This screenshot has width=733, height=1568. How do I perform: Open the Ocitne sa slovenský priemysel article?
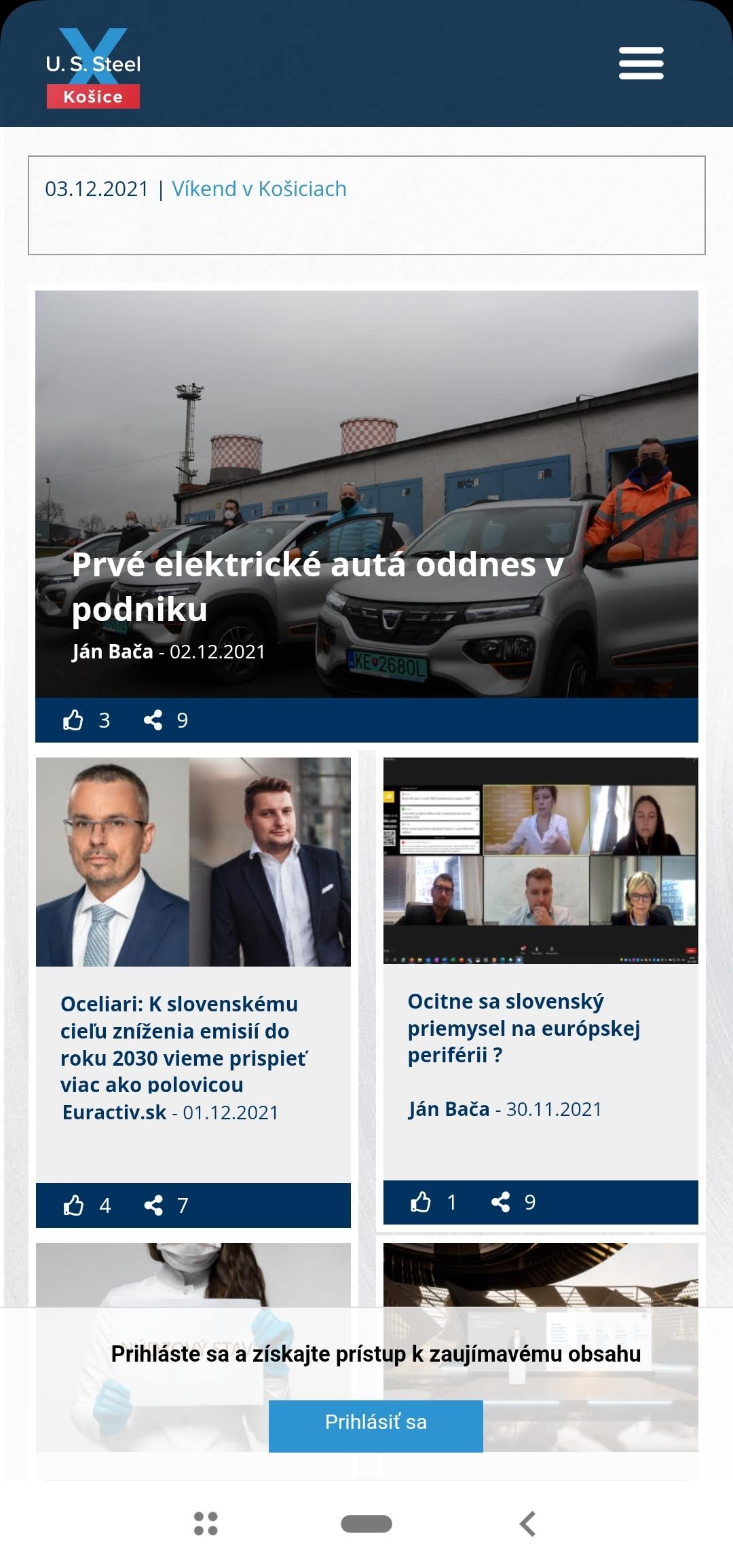coord(523,1028)
